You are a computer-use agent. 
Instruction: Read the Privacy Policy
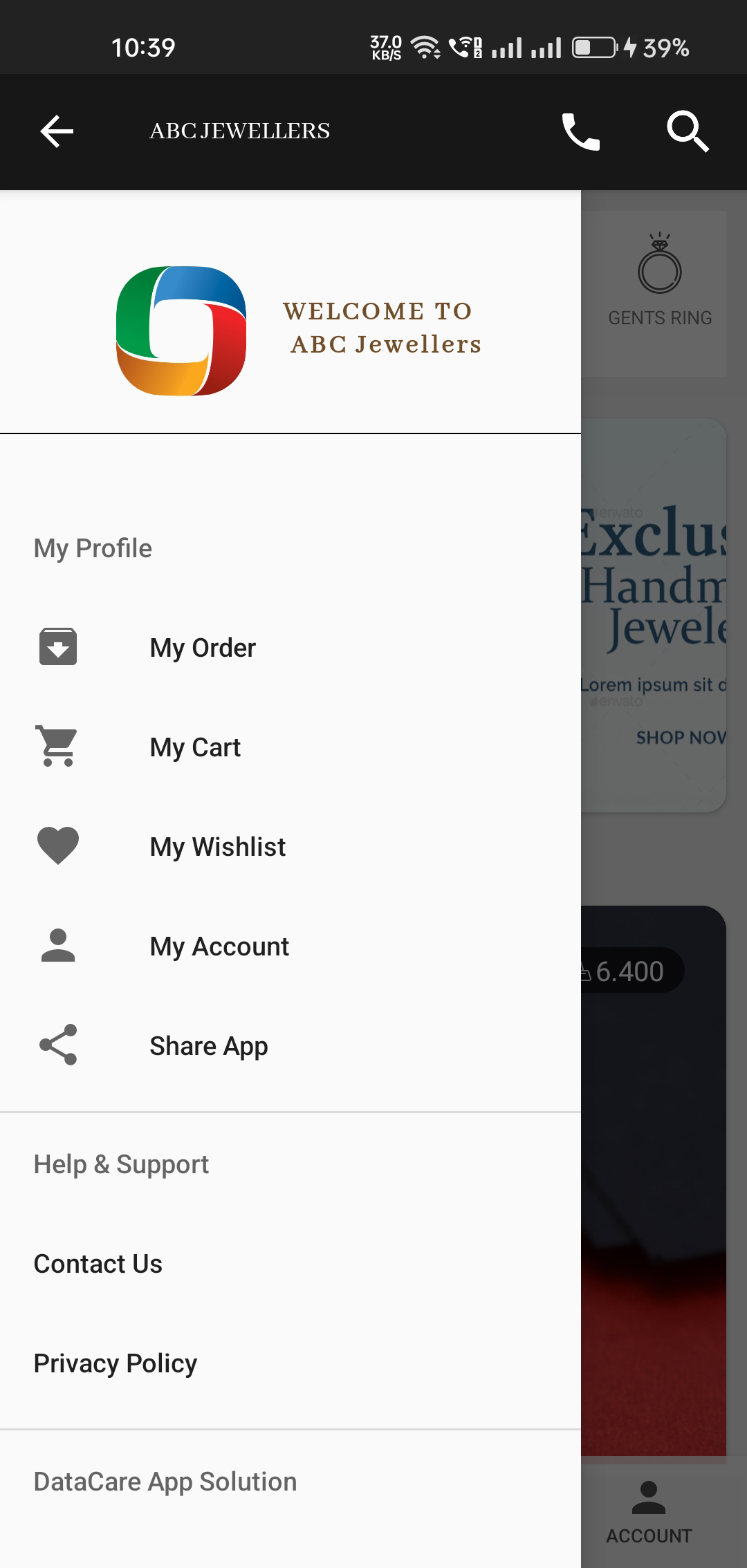pos(116,1363)
